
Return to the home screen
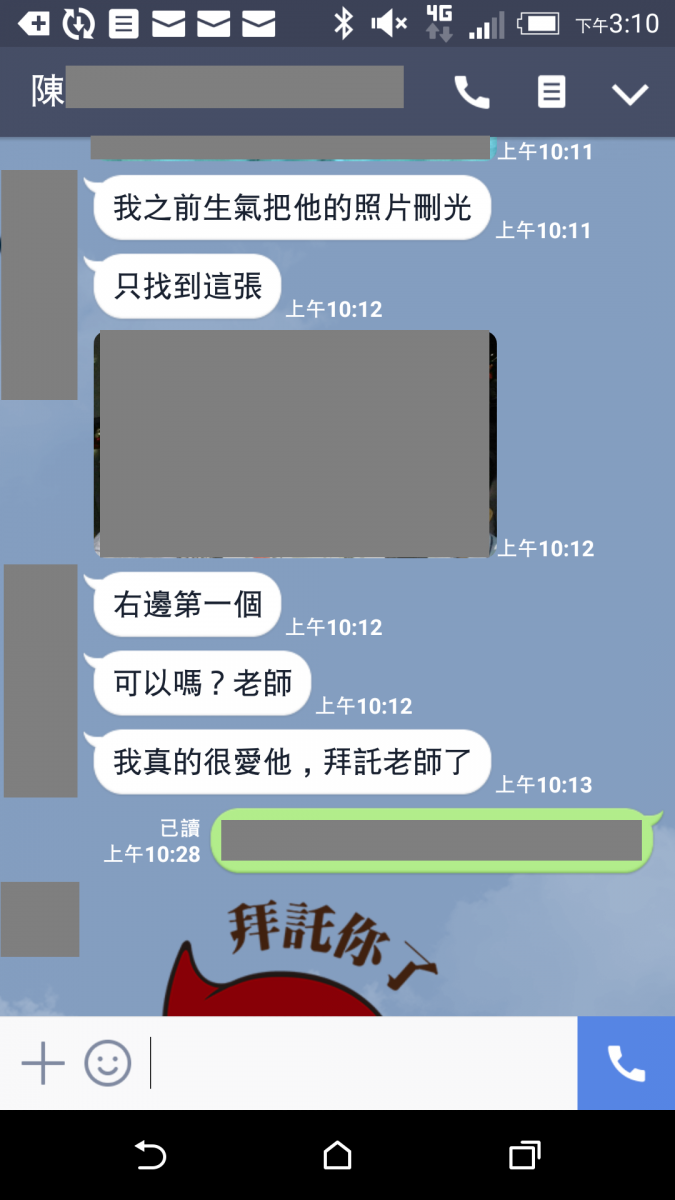338,1155
